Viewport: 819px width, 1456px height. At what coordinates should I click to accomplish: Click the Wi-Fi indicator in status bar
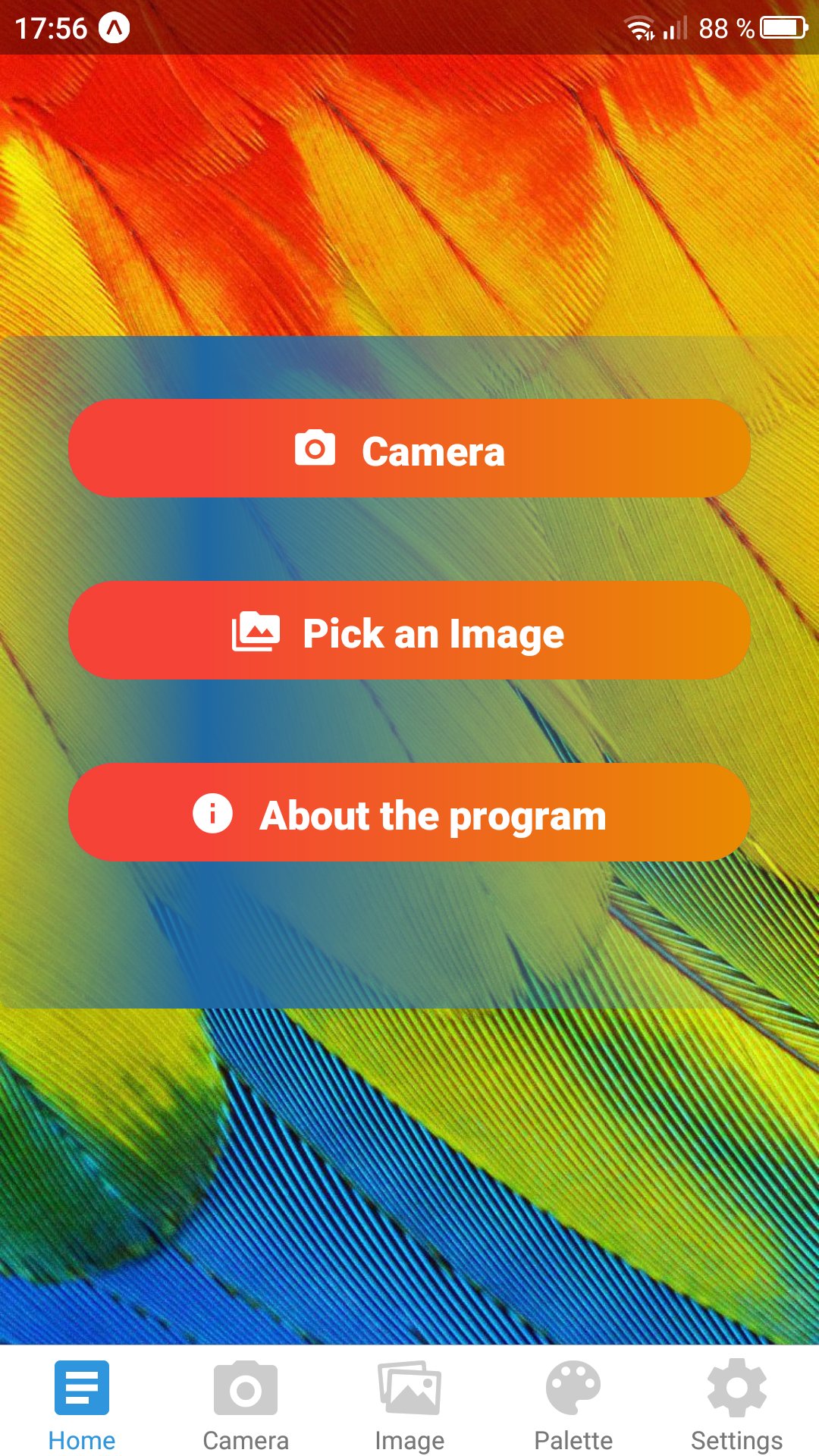tap(639, 27)
